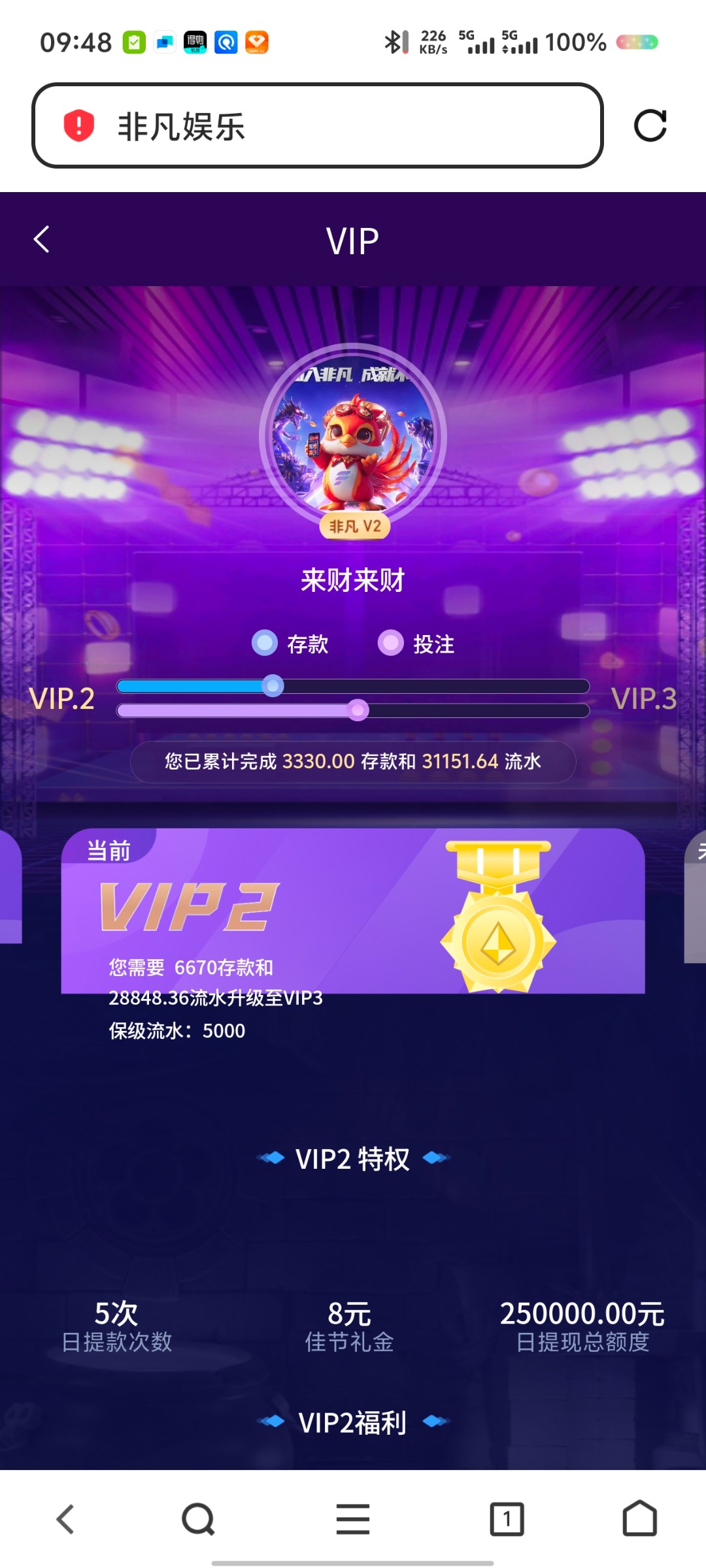706x1568 pixels.
Task: View open browser tabs
Action: 507,1519
